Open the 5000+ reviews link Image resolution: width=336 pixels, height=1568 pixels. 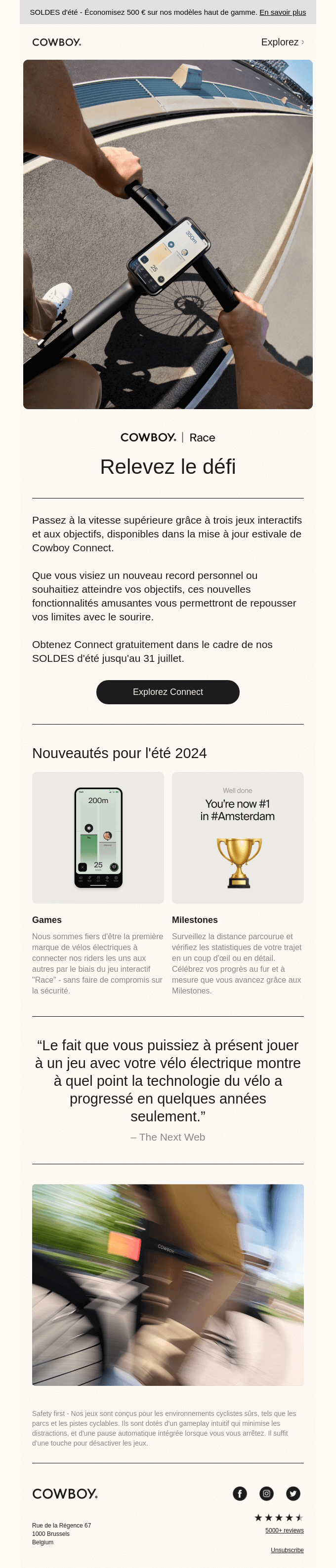(x=284, y=1530)
